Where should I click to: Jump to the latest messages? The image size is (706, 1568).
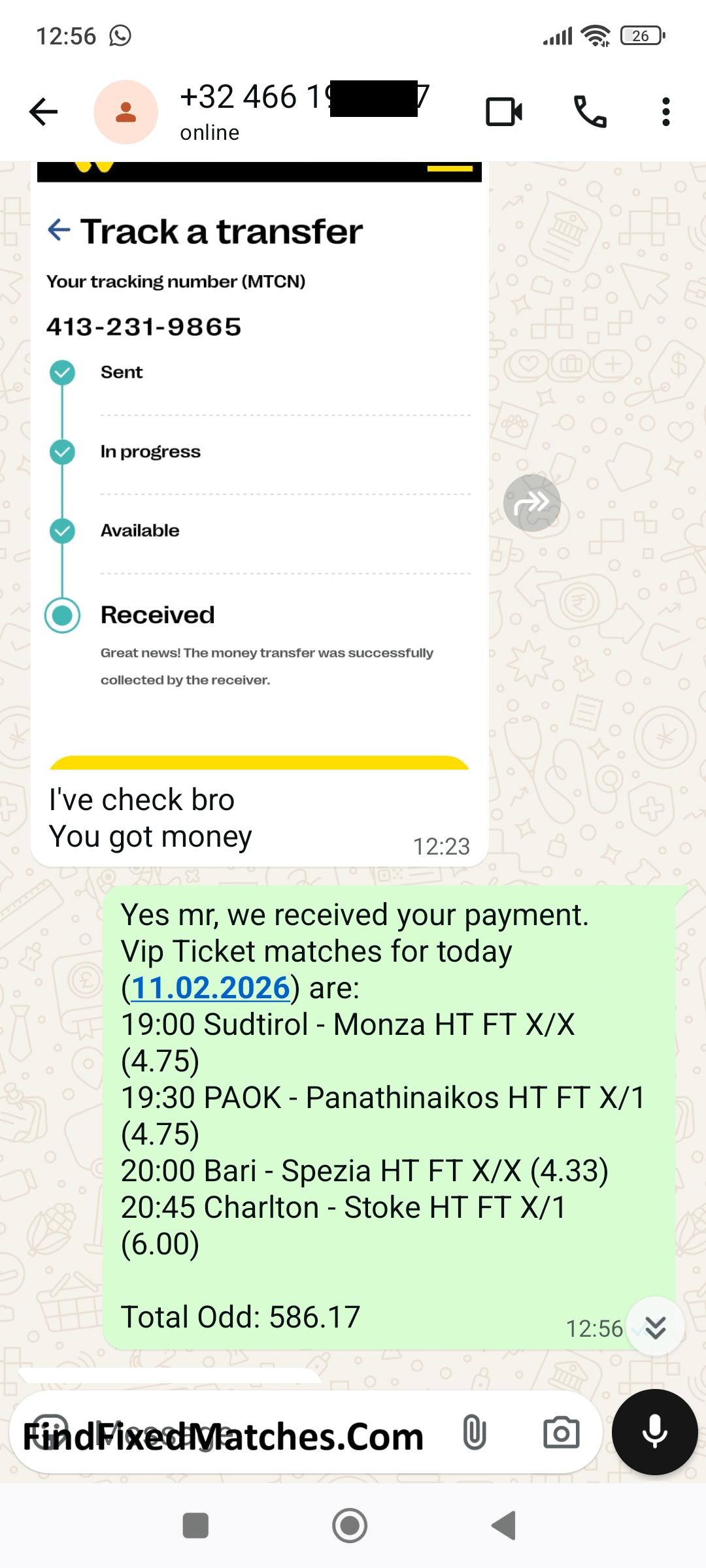click(x=655, y=1326)
